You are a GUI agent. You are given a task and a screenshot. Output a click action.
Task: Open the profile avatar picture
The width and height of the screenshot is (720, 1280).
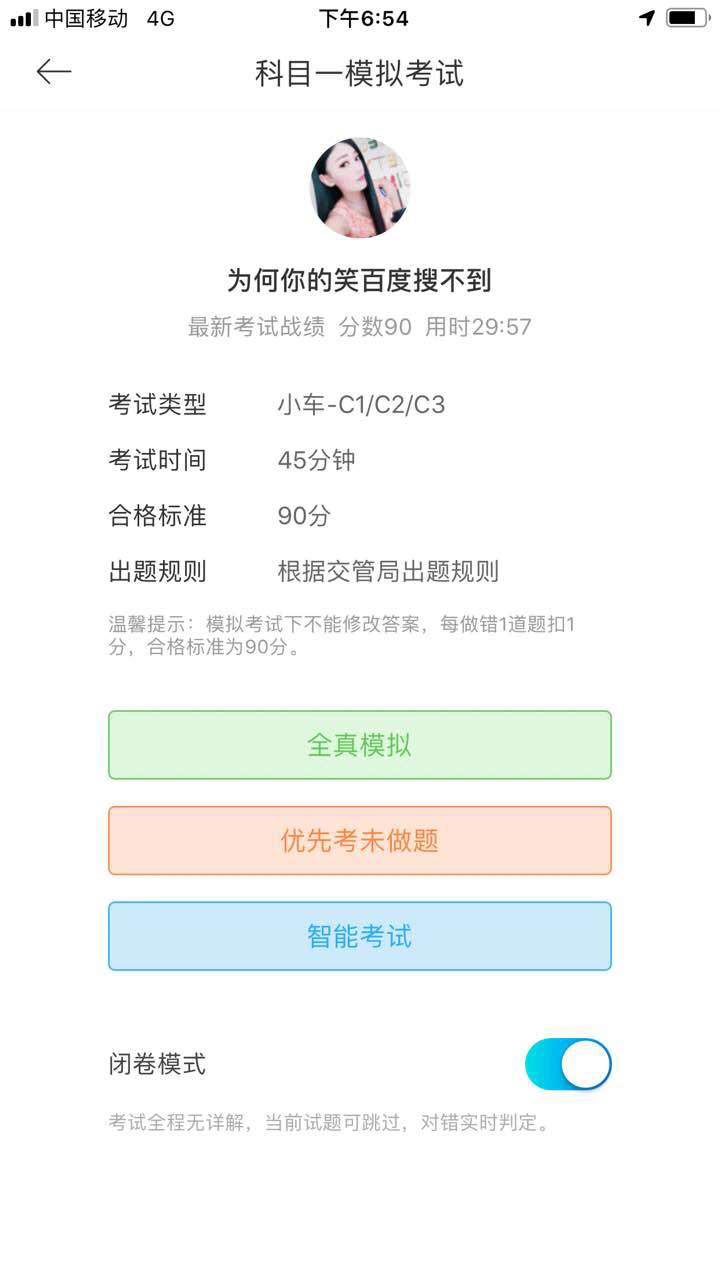(360, 188)
